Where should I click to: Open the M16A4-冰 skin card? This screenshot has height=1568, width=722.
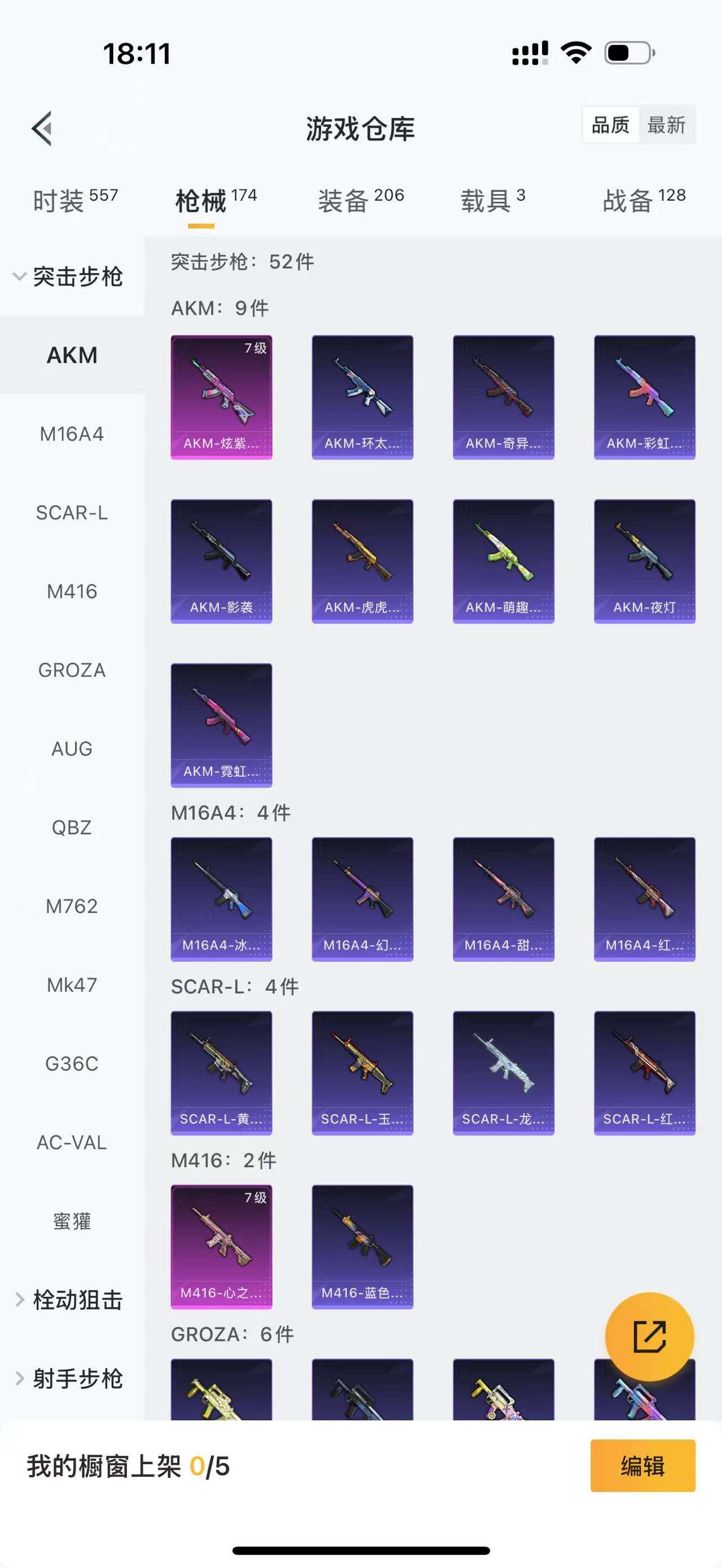[x=221, y=898]
